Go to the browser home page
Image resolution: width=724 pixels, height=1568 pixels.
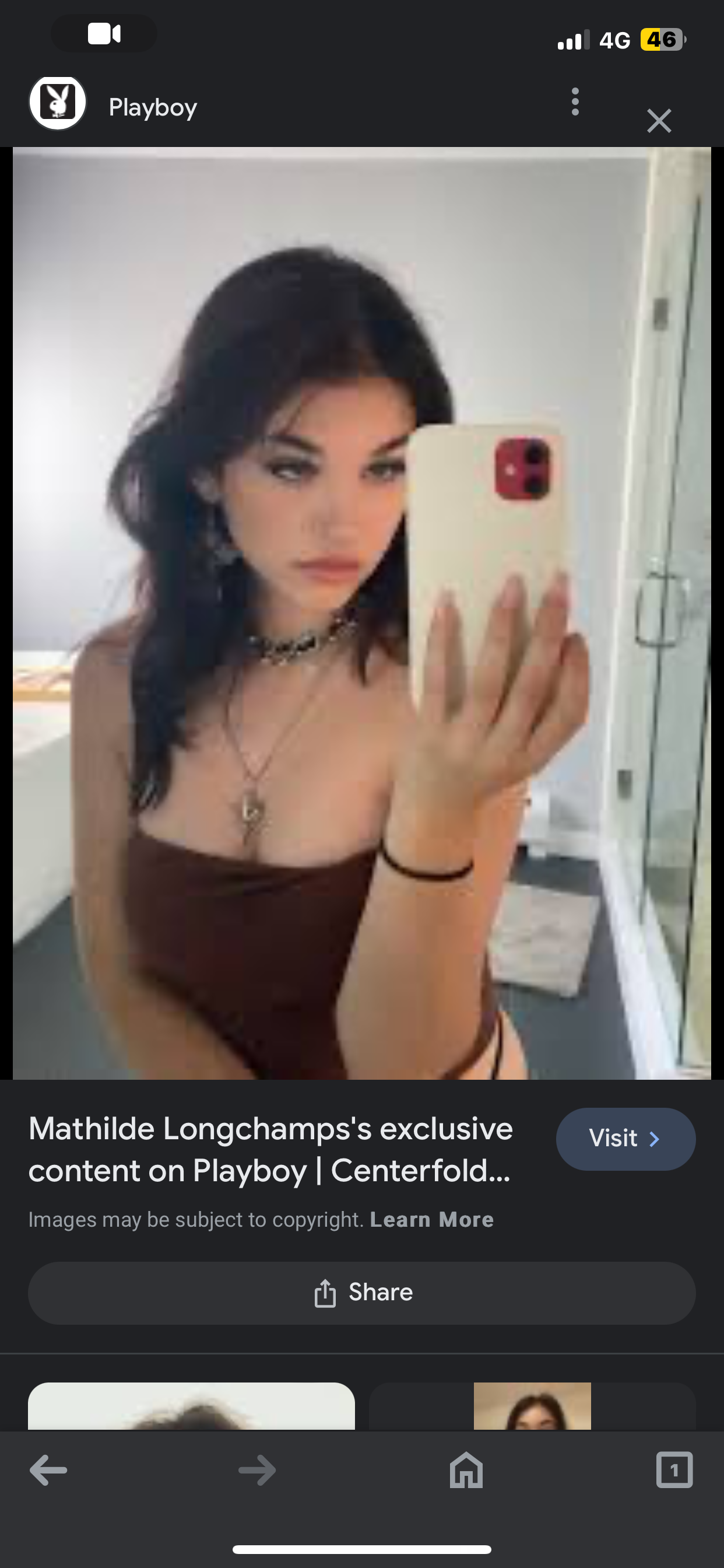(466, 1470)
